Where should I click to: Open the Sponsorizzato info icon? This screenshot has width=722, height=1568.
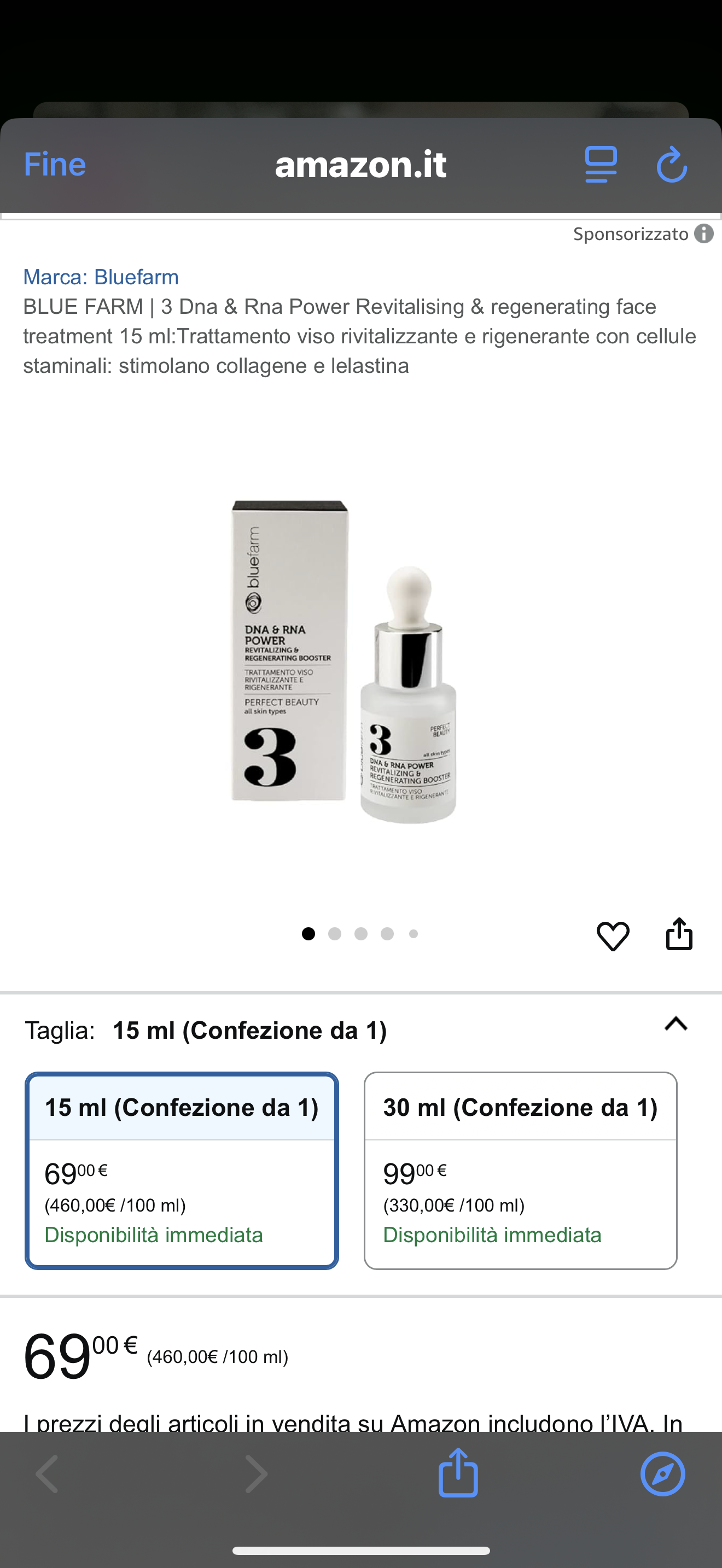pos(704,234)
